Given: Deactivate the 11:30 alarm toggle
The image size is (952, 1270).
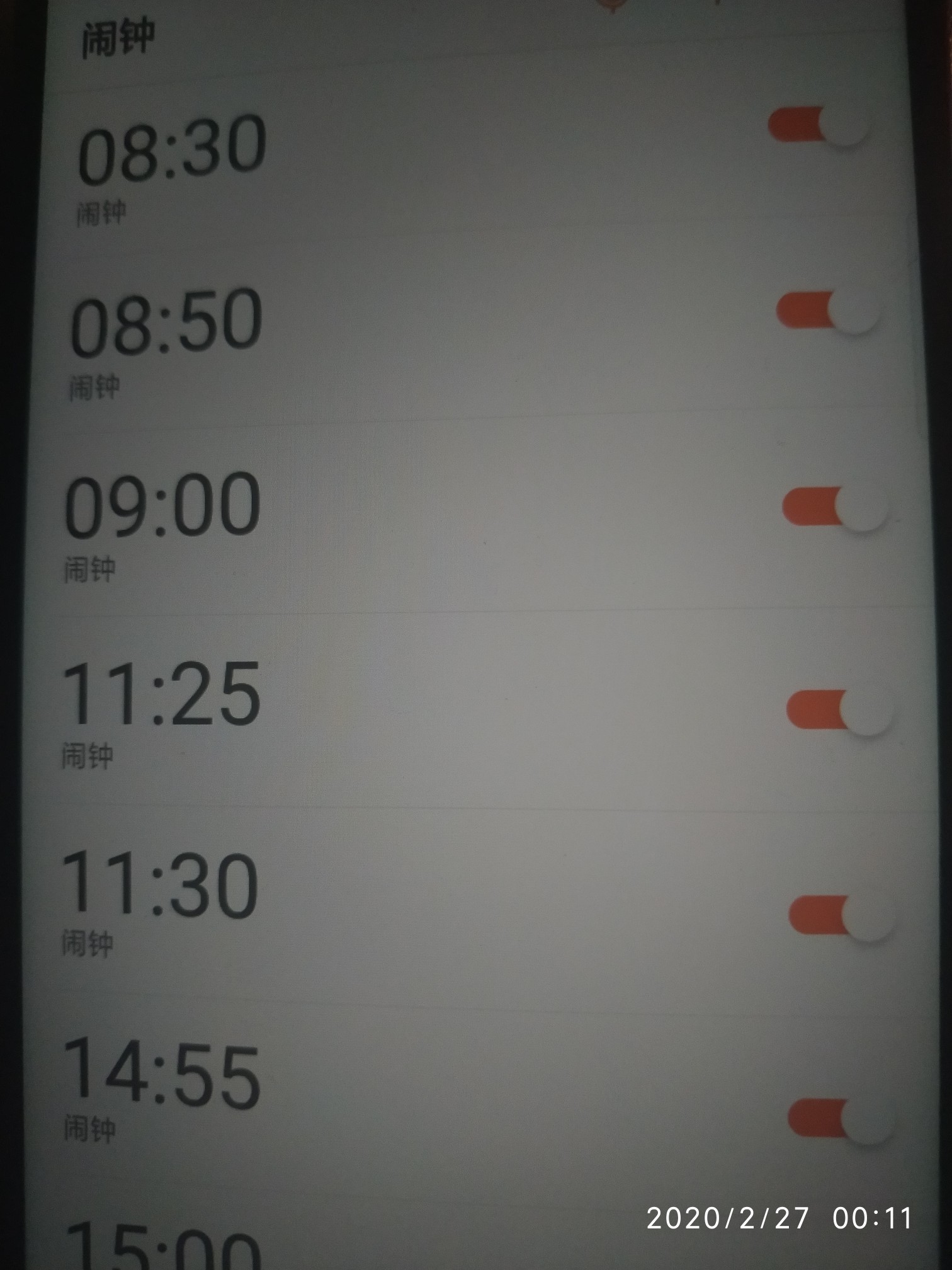Looking at the screenshot, I should click(x=841, y=917).
